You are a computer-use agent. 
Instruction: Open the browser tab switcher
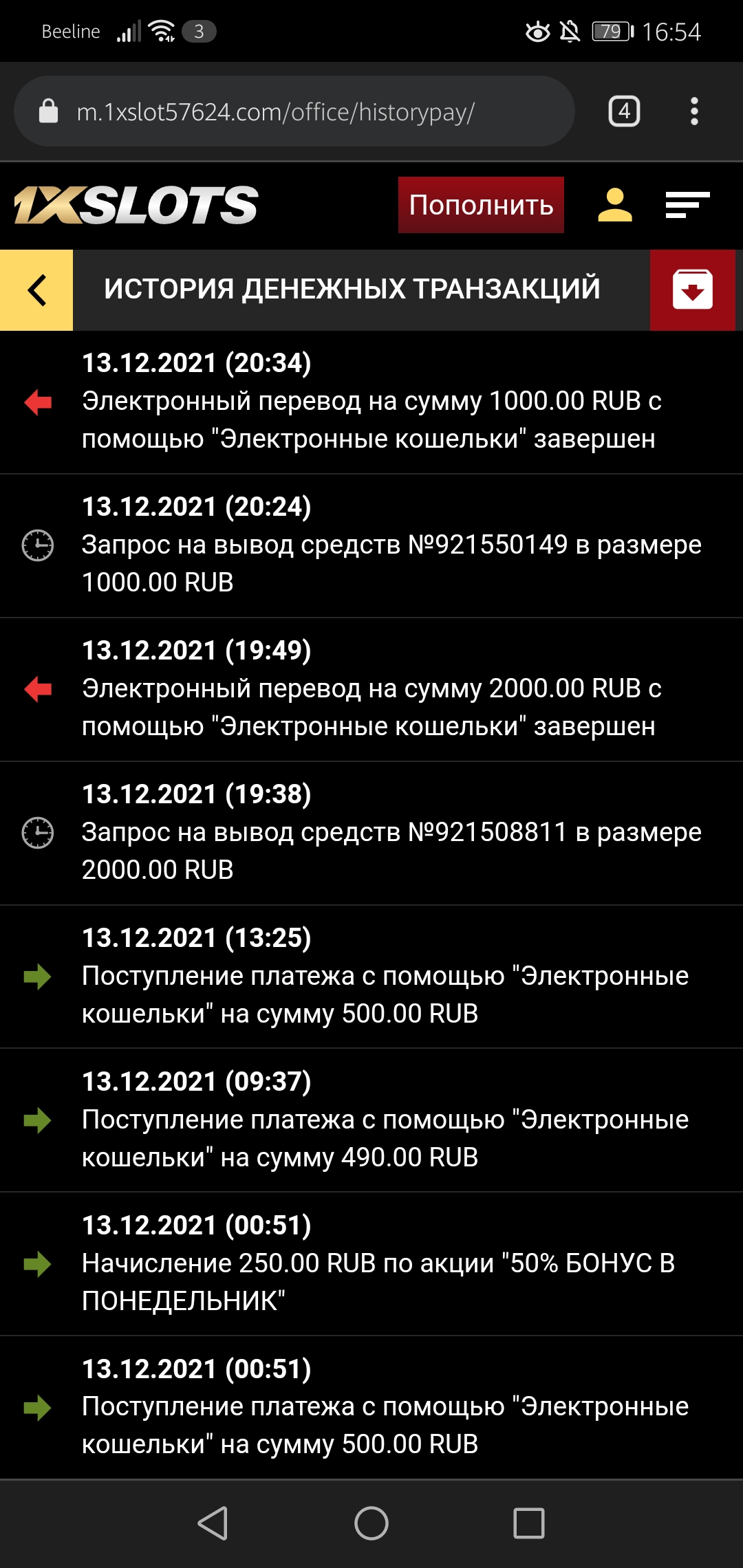(624, 111)
